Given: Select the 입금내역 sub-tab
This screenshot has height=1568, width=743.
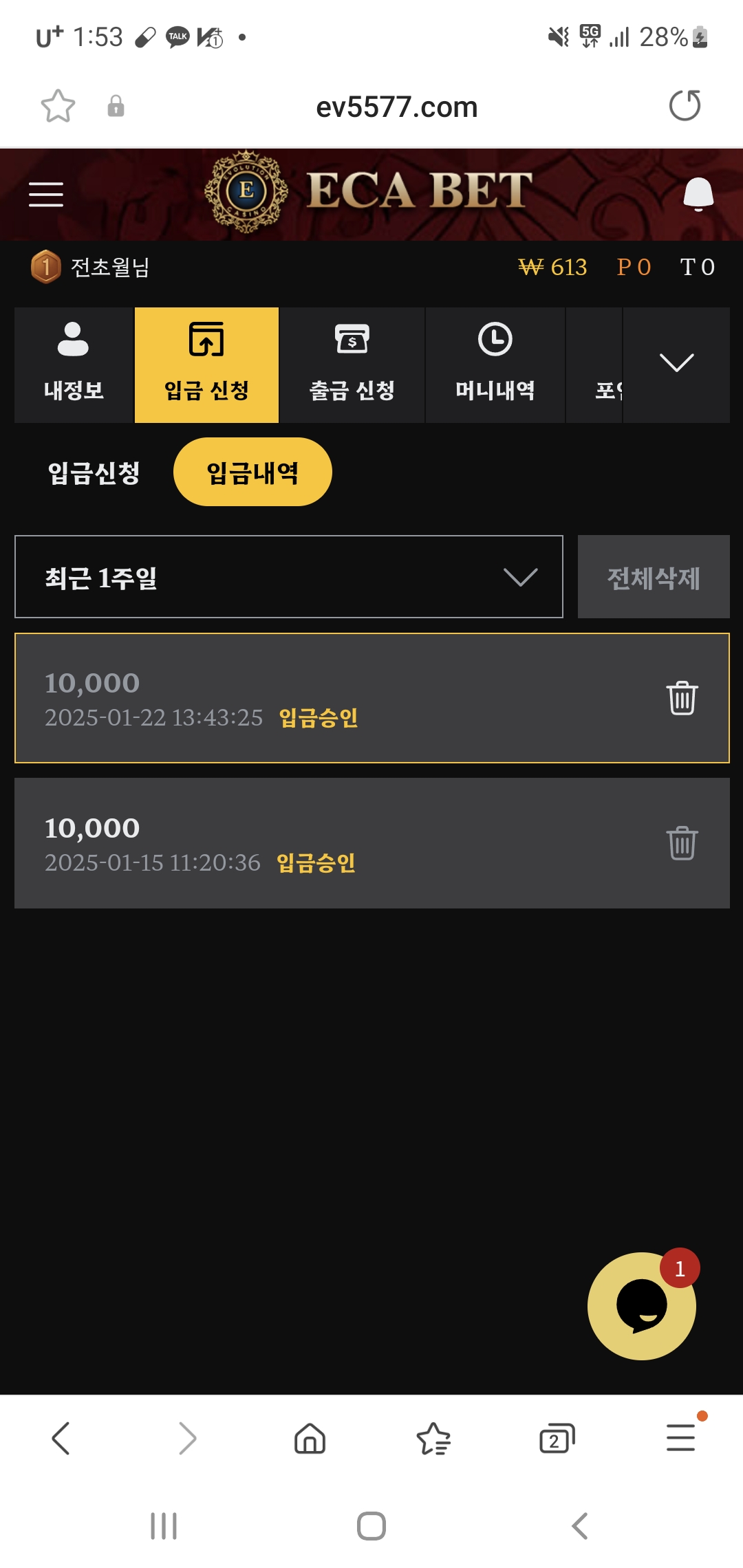Looking at the screenshot, I should pyautogui.click(x=252, y=472).
